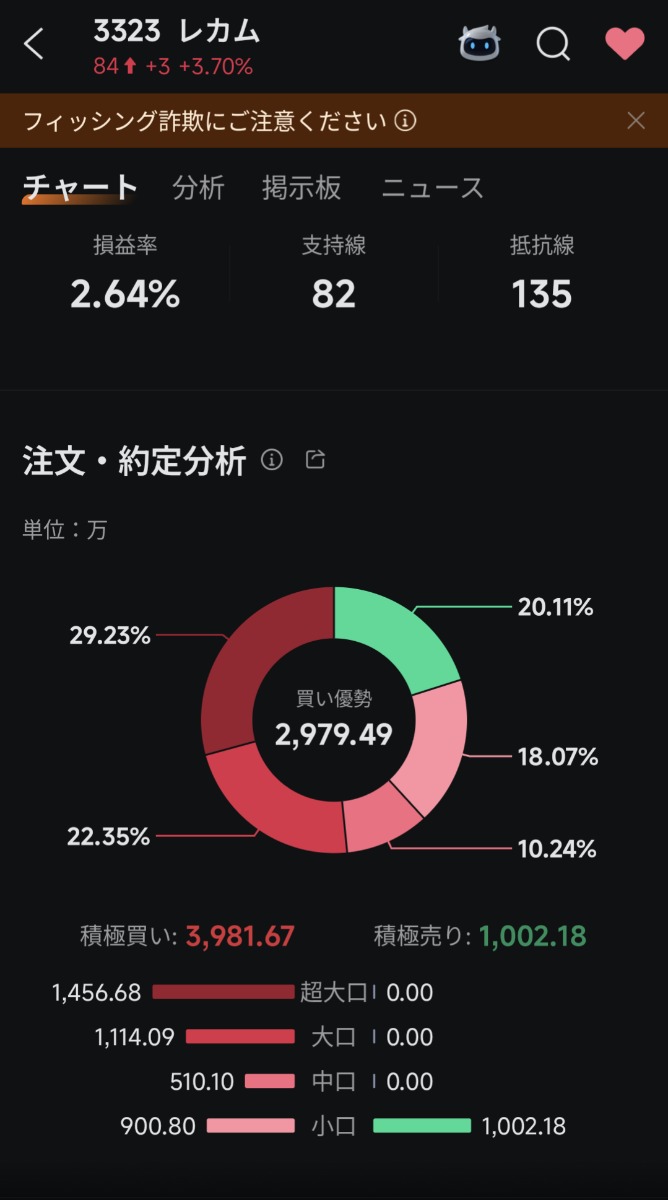
Task: Show info for 注文・約定分析
Action: click(272, 460)
